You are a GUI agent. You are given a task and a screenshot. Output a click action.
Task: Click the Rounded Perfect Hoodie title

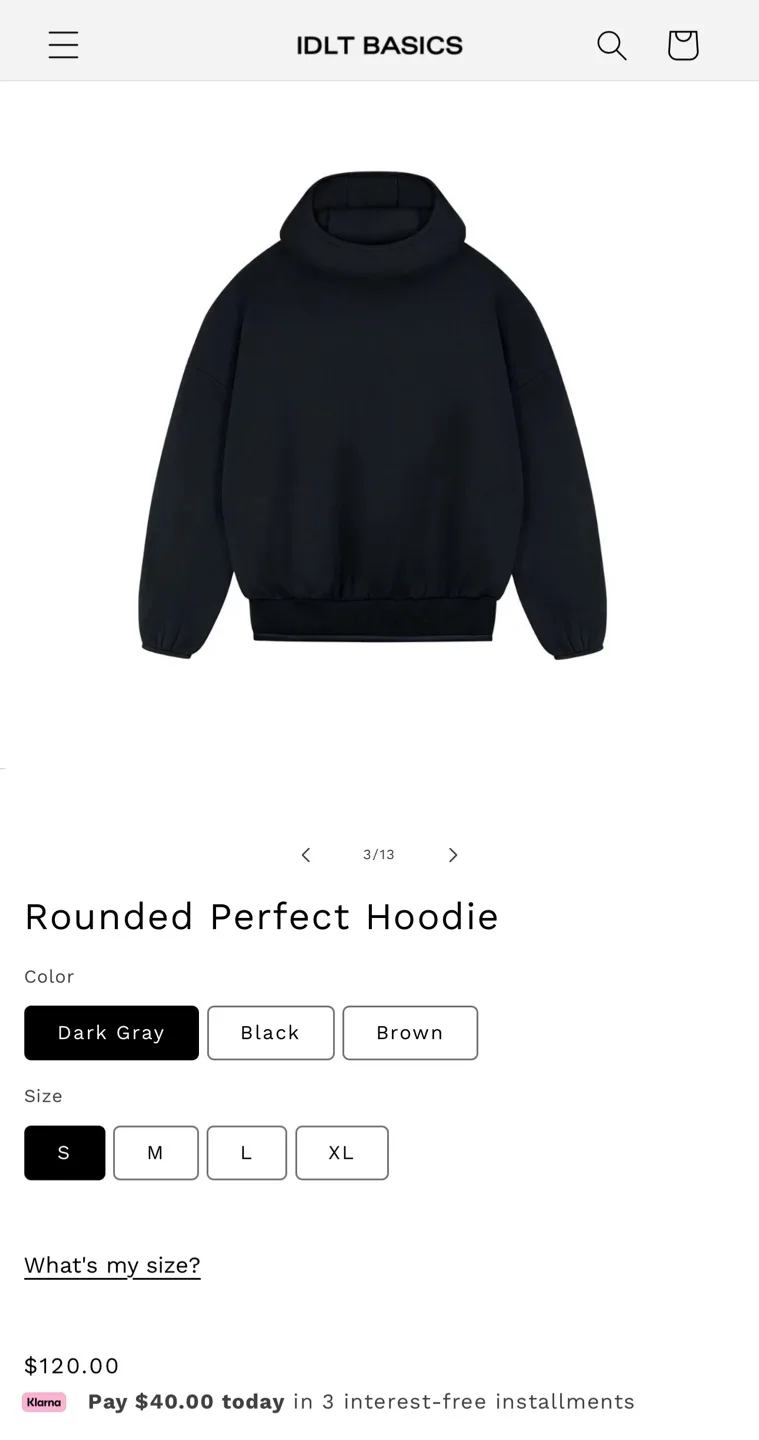click(x=261, y=916)
